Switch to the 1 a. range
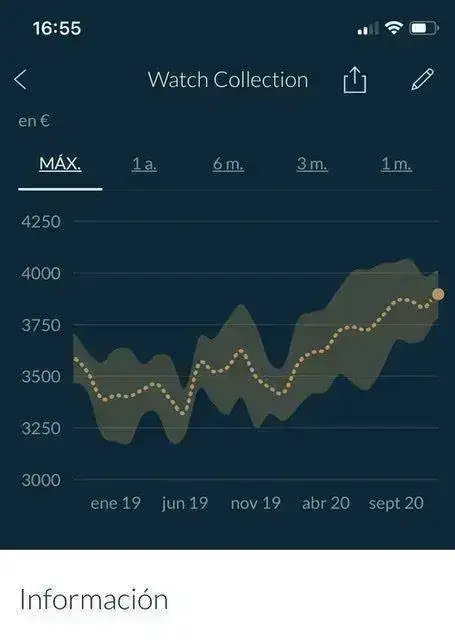Image resolution: width=455 pixels, height=640 pixels. pyautogui.click(x=144, y=164)
